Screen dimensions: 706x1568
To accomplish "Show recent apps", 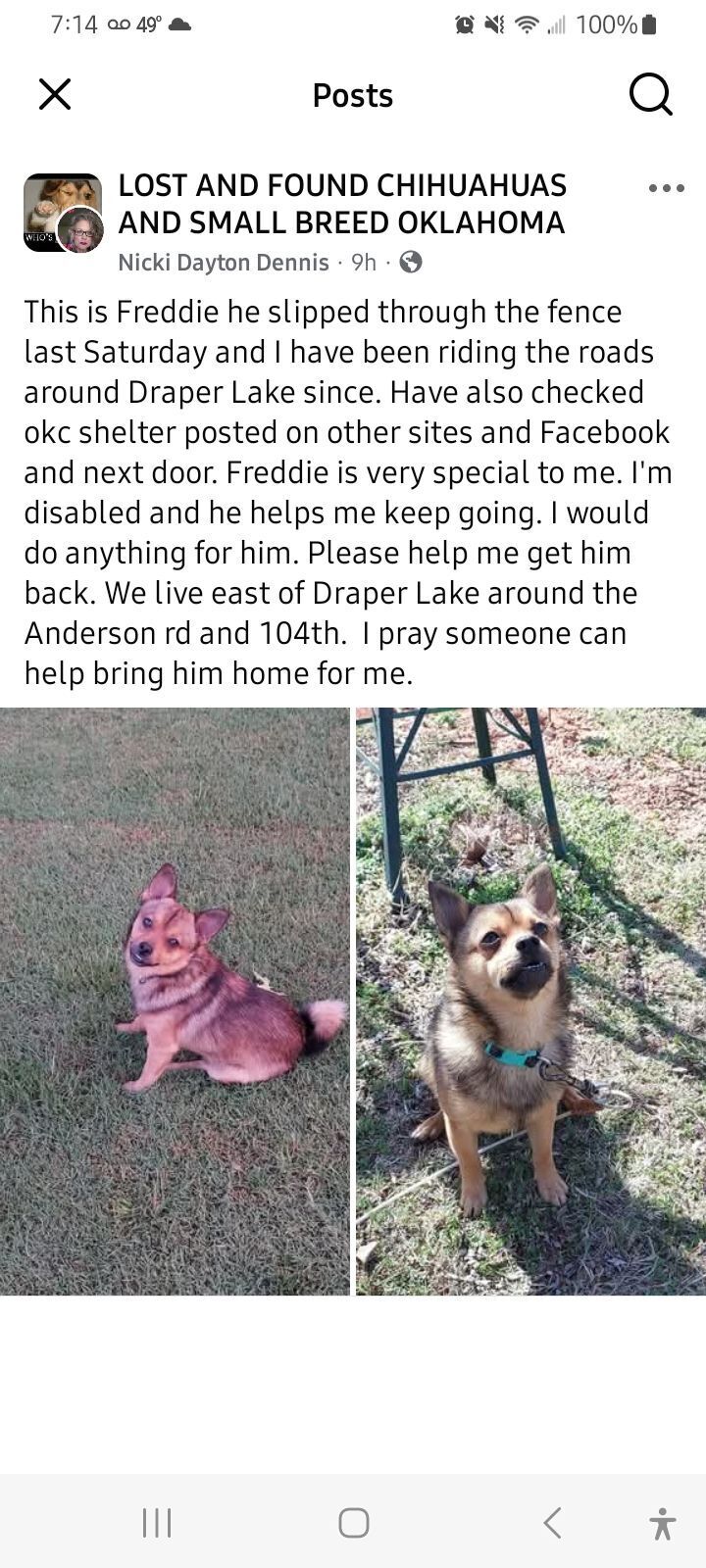I will tap(157, 1522).
